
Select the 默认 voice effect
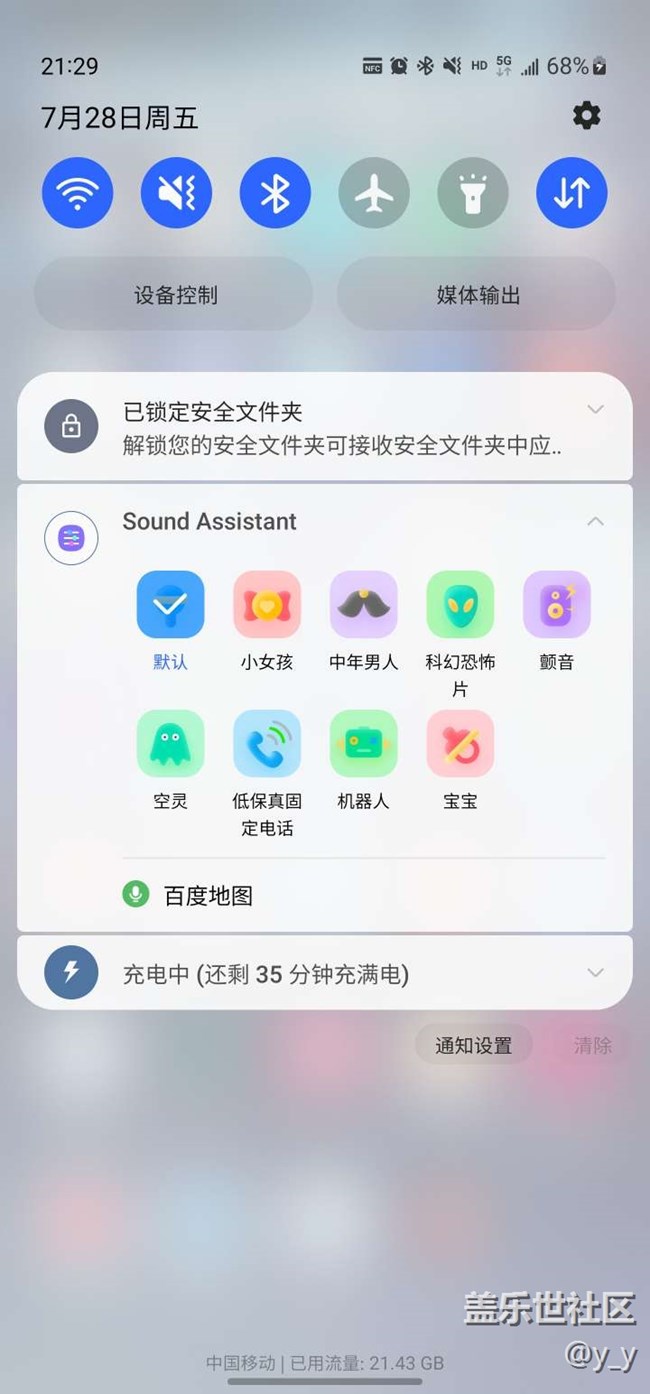tap(170, 605)
